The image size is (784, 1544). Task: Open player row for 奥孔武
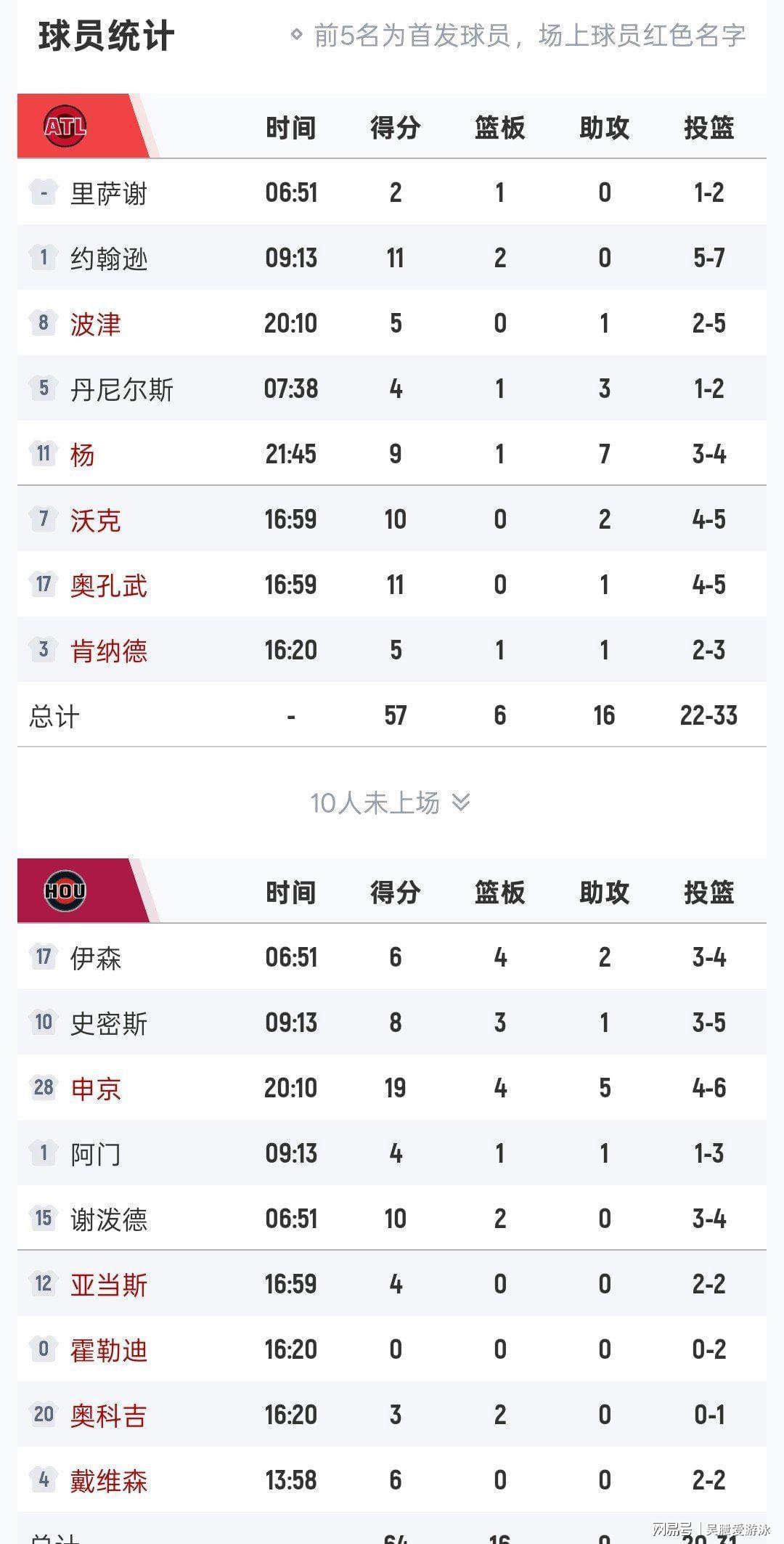pyautogui.click(x=109, y=585)
